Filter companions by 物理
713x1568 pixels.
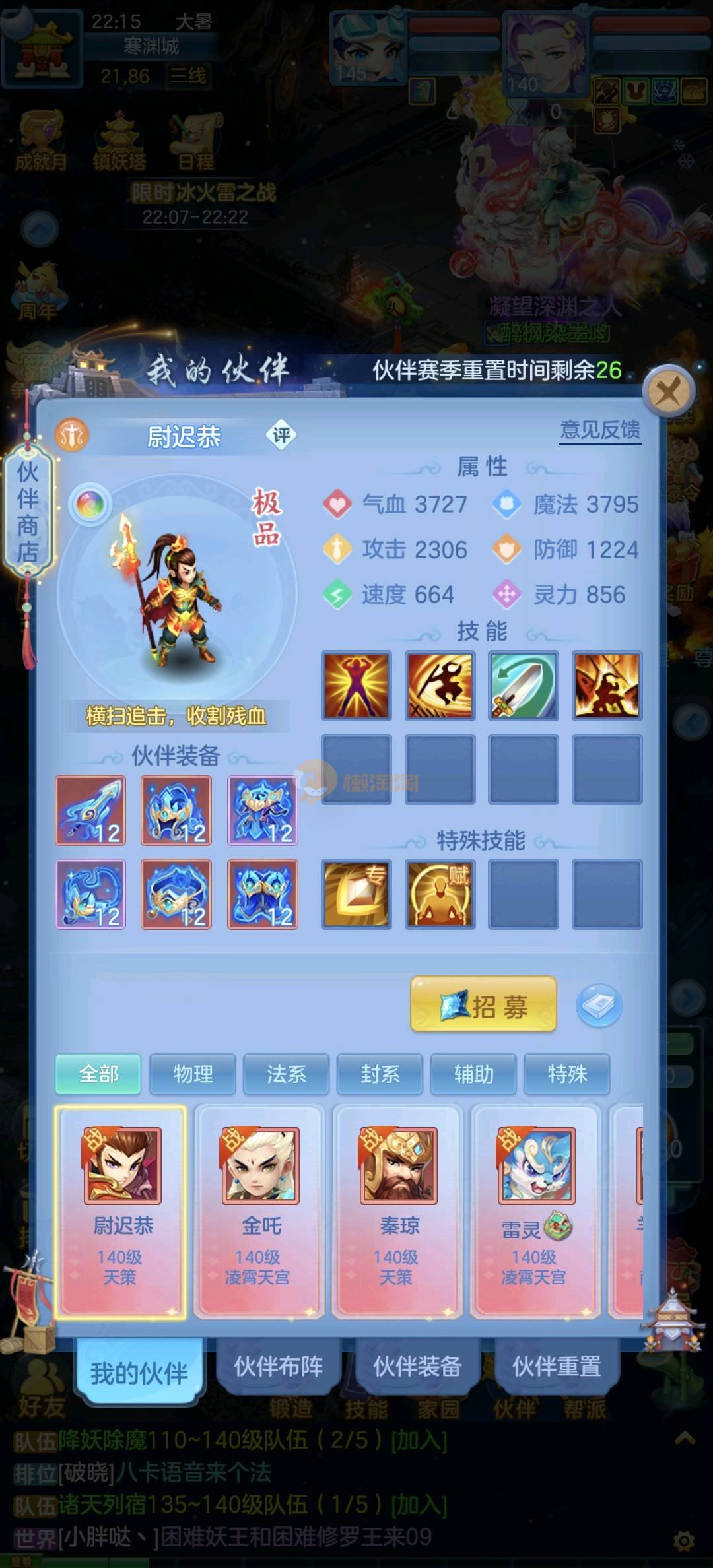(193, 1074)
